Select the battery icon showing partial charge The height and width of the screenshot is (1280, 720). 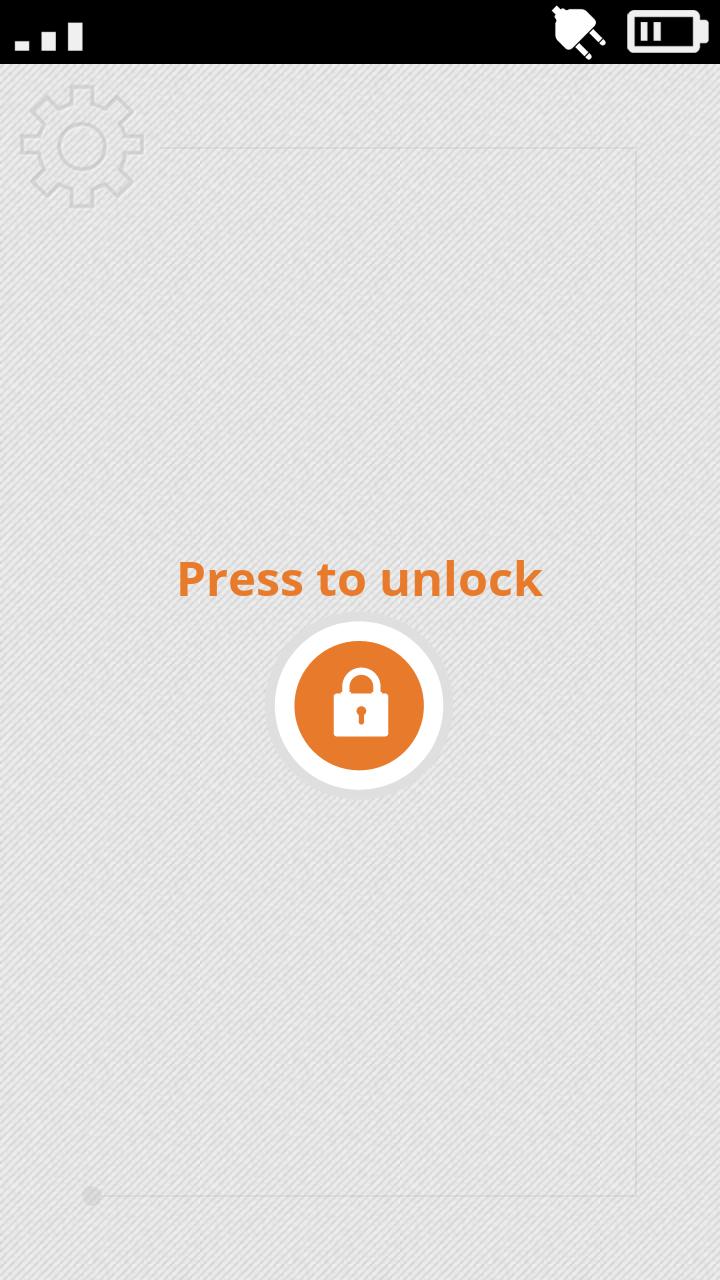pos(665,31)
